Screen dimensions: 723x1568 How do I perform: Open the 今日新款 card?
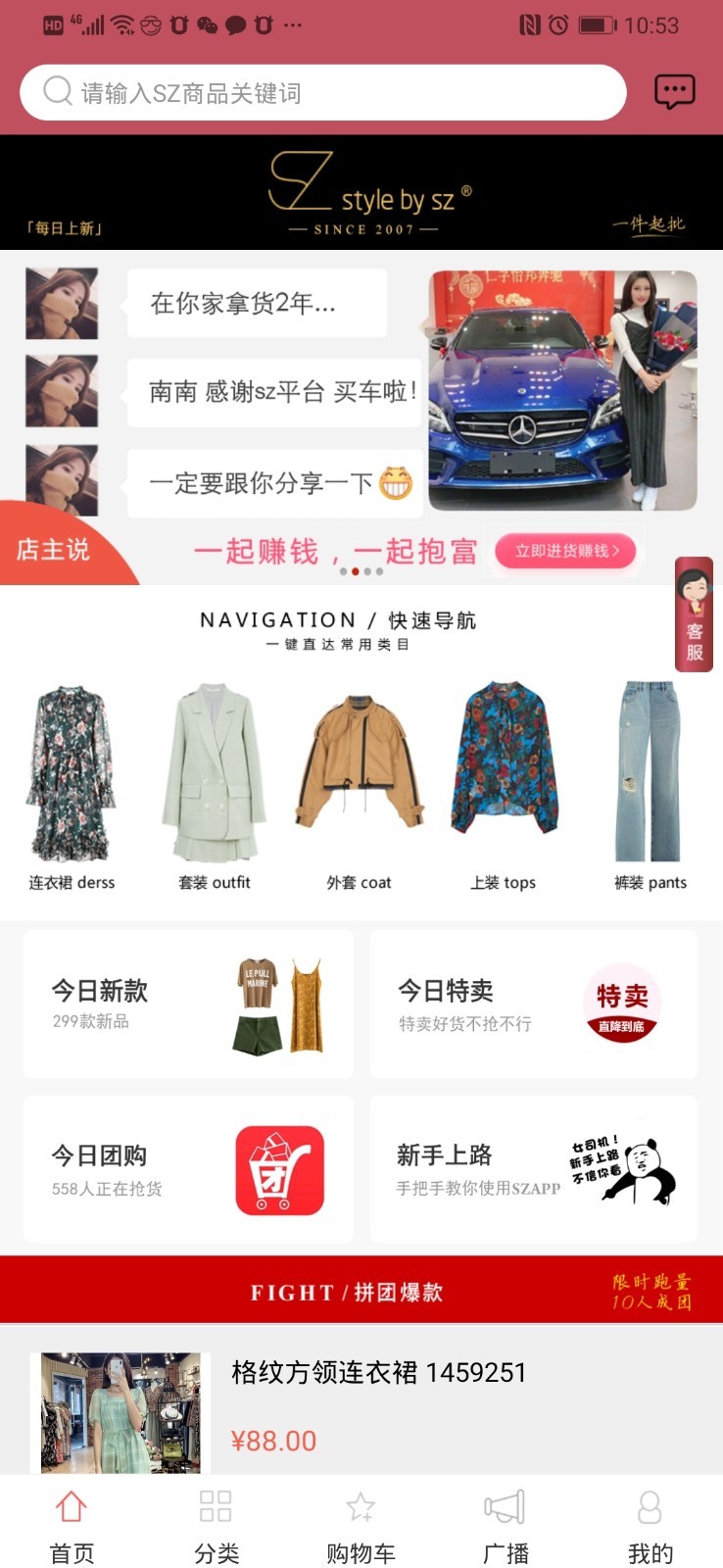(x=188, y=1004)
